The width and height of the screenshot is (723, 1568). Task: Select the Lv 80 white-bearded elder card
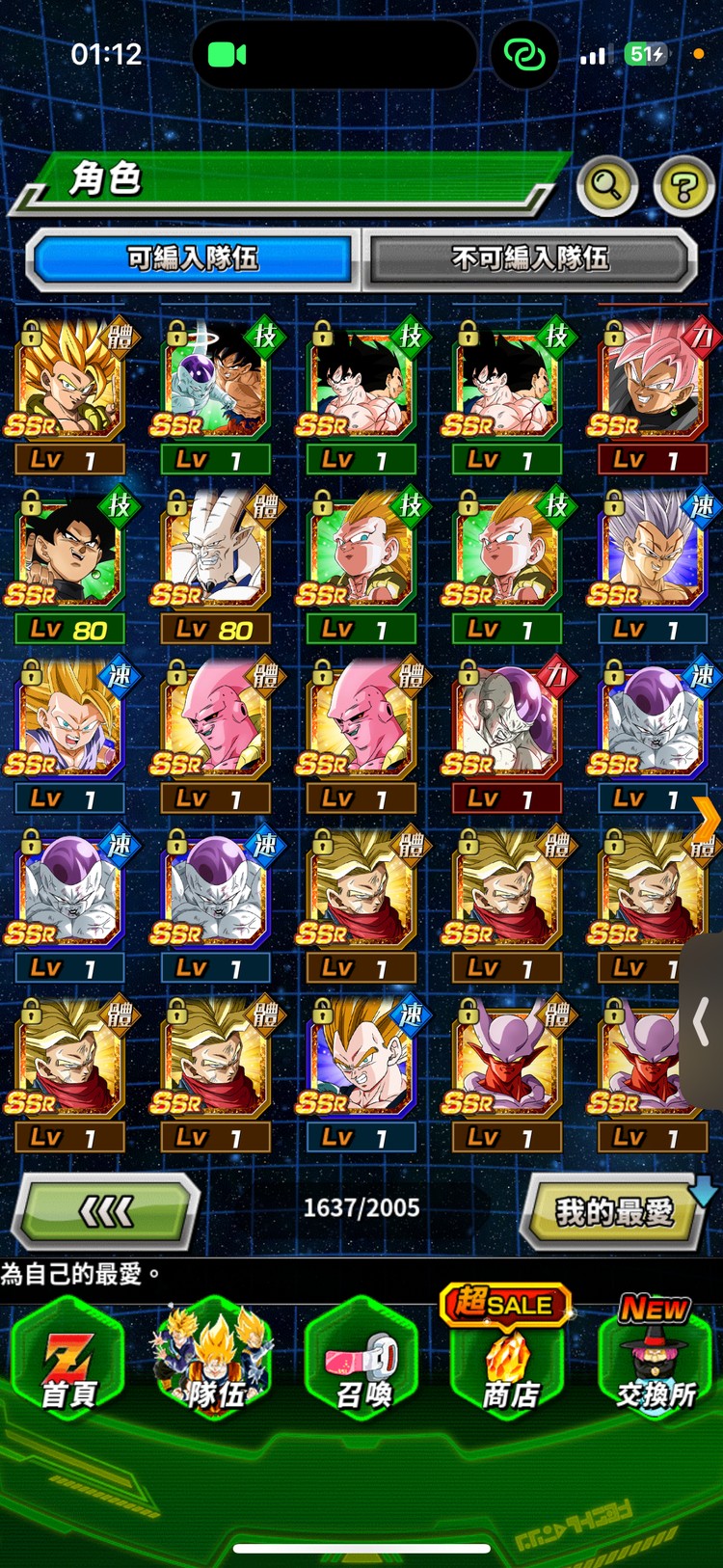(214, 559)
